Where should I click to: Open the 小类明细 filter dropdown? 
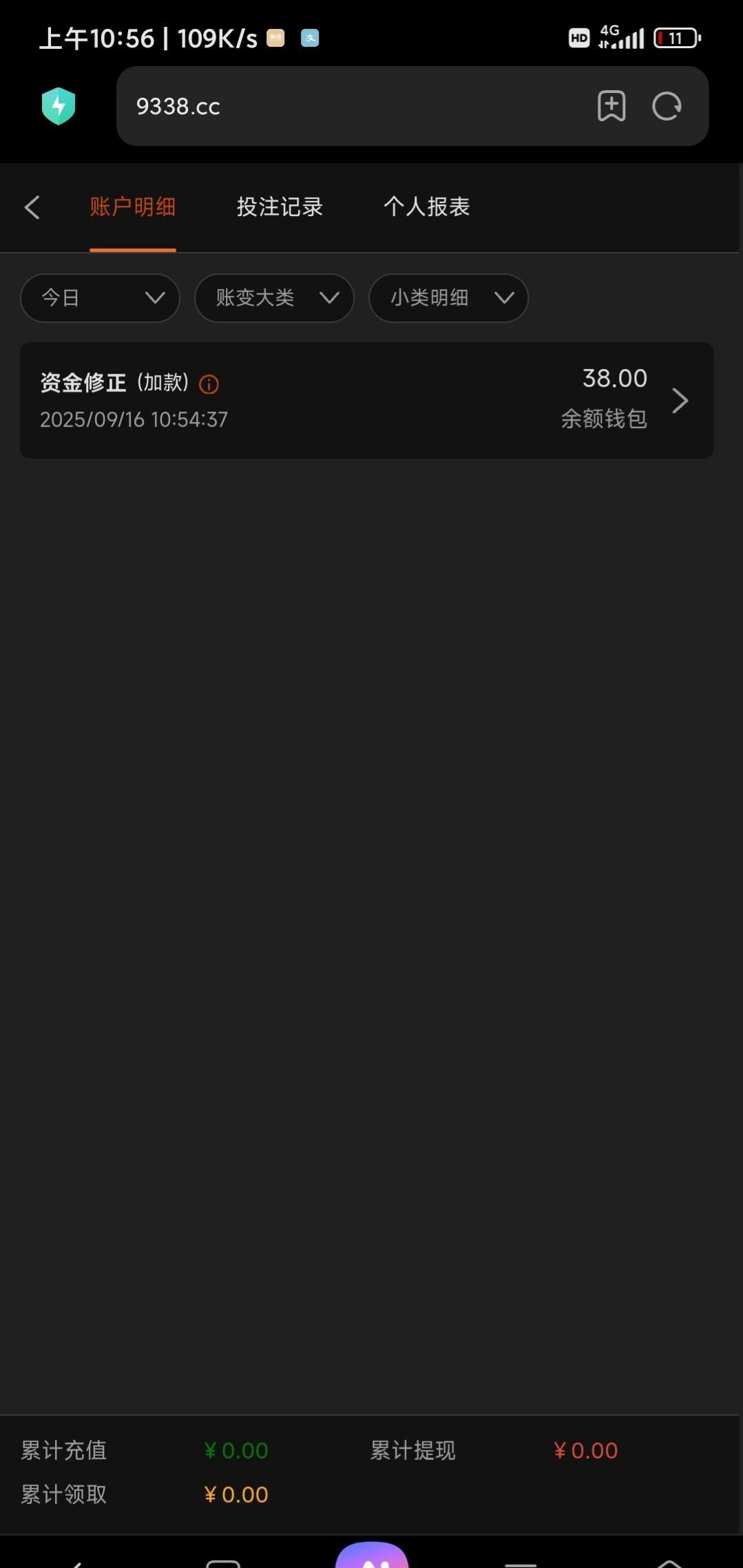(448, 298)
